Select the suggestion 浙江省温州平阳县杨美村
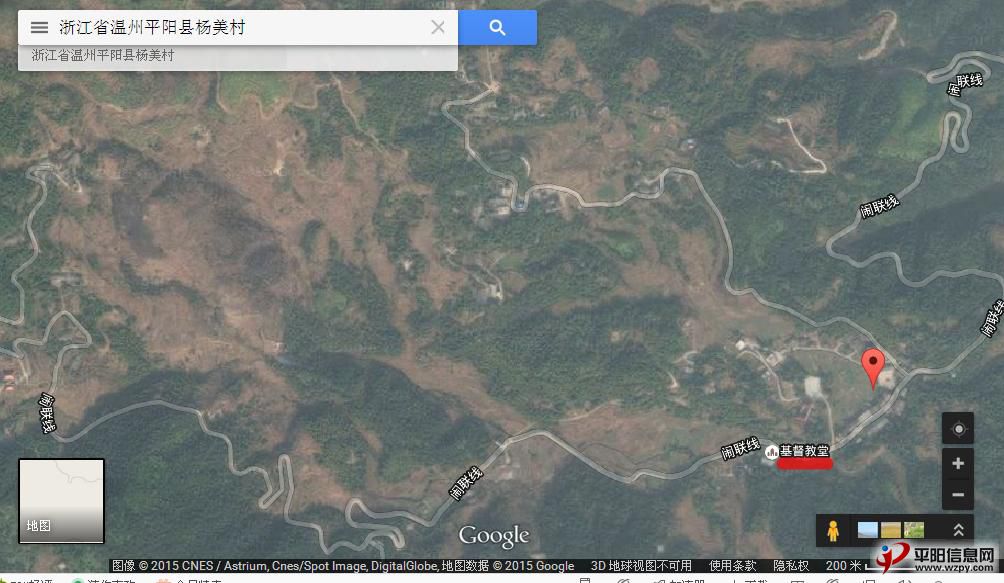This screenshot has width=1004, height=583. click(103, 56)
